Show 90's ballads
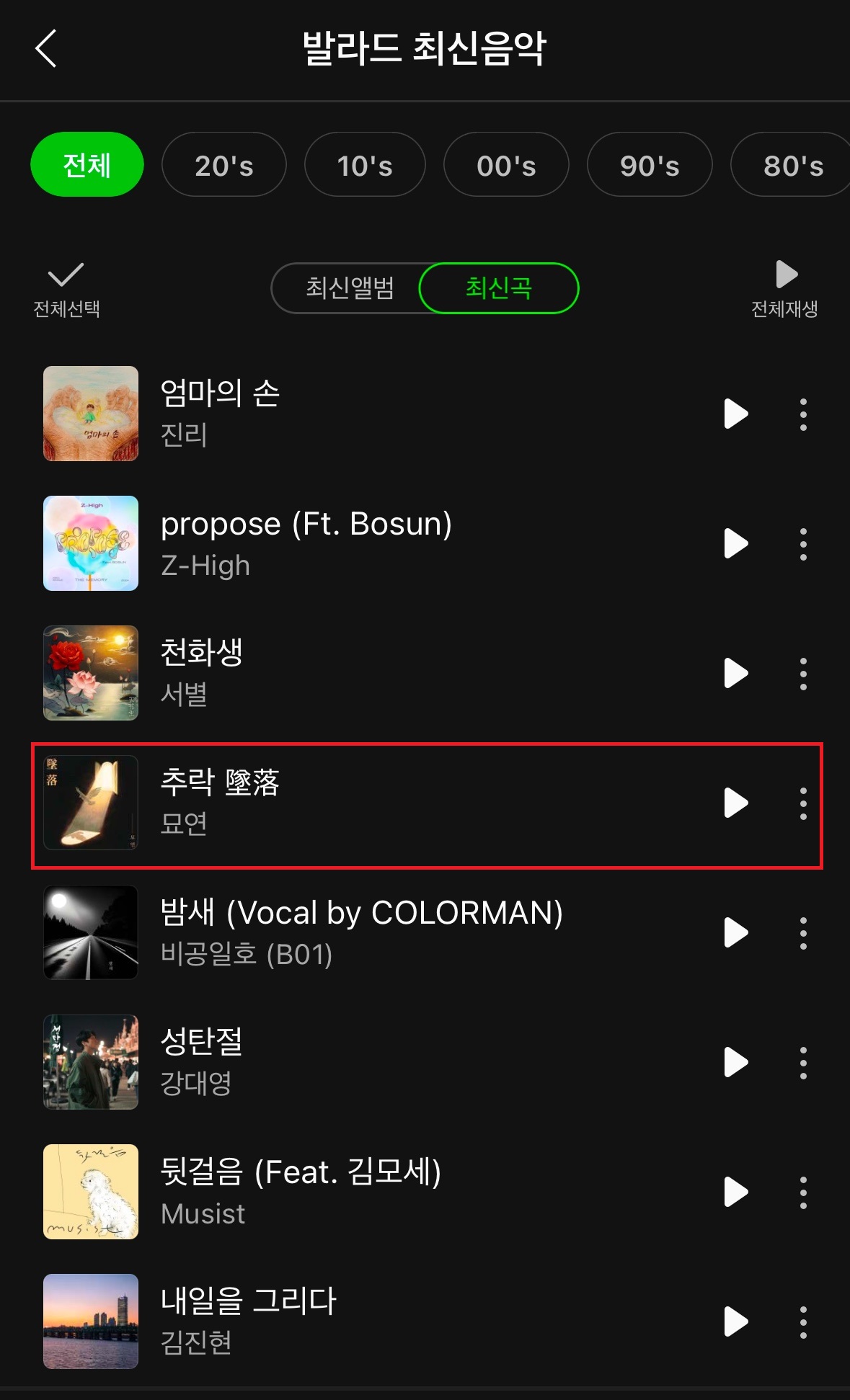 pyautogui.click(x=649, y=165)
